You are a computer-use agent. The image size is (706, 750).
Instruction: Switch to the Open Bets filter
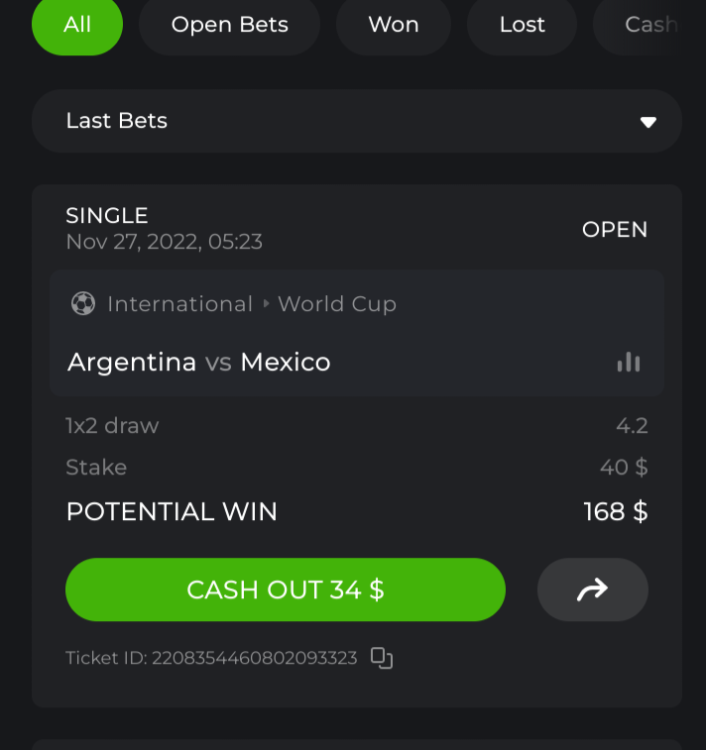[x=229, y=25]
